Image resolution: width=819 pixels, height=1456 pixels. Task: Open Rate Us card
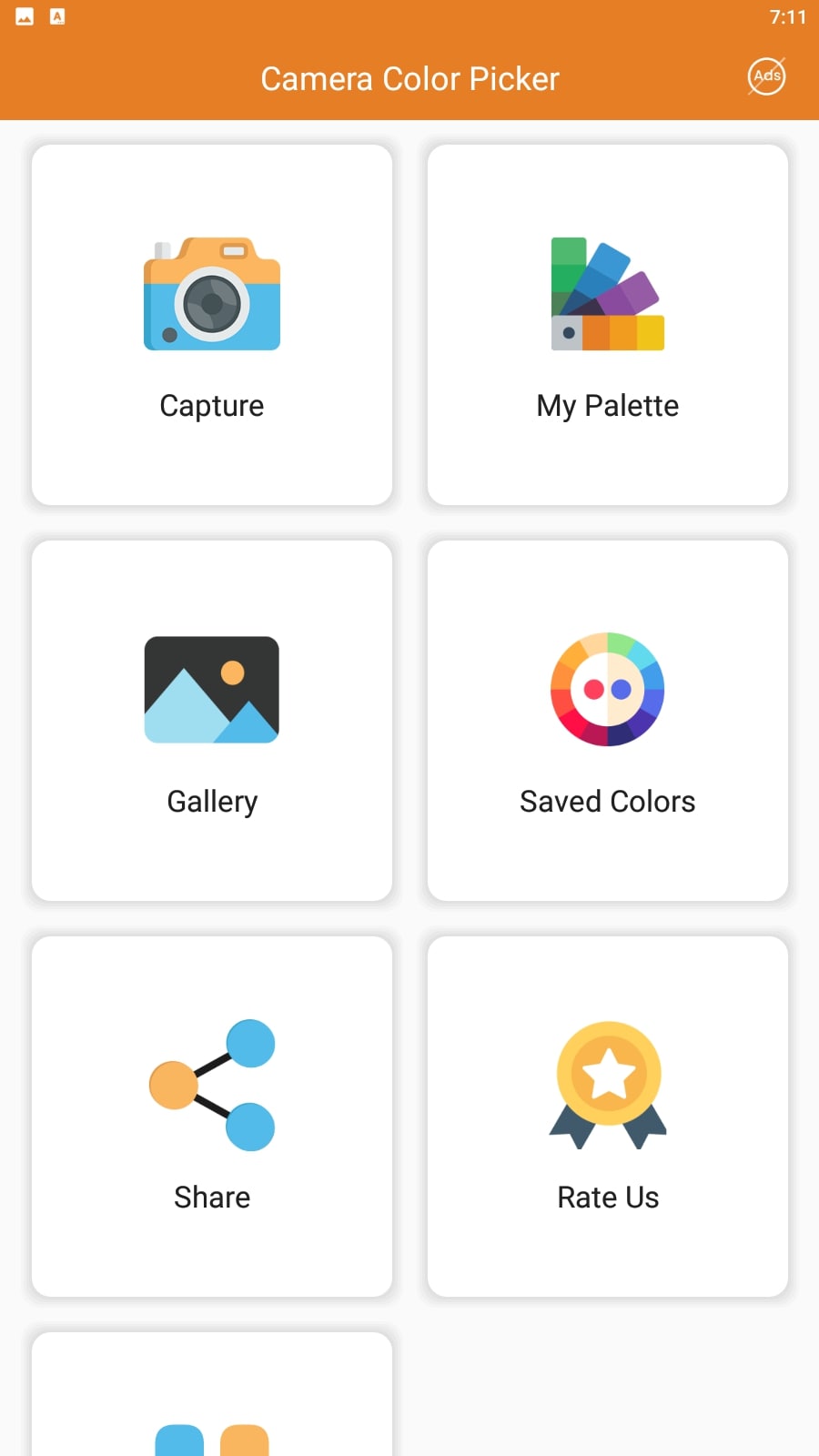(x=608, y=1117)
